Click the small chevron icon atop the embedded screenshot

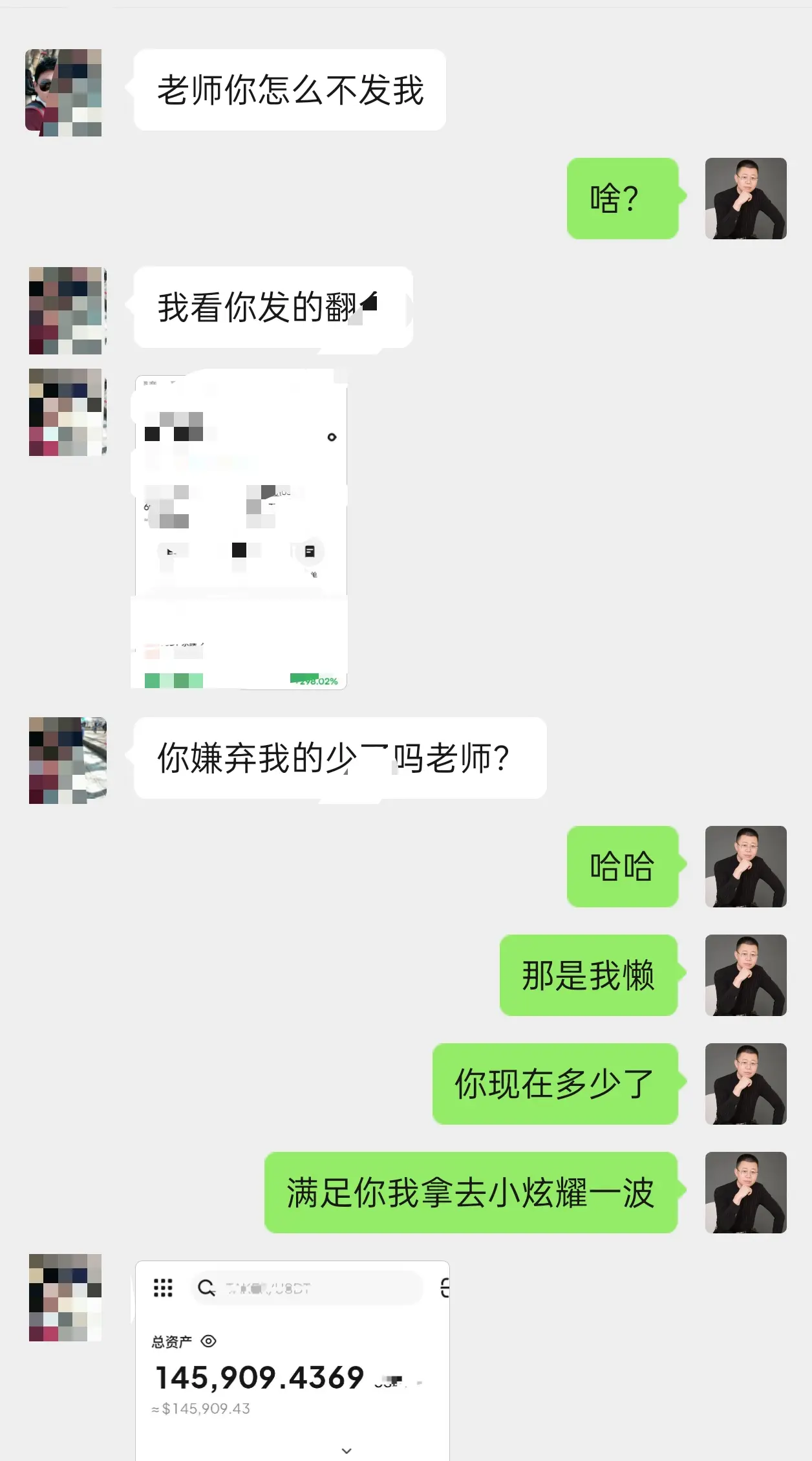click(171, 382)
